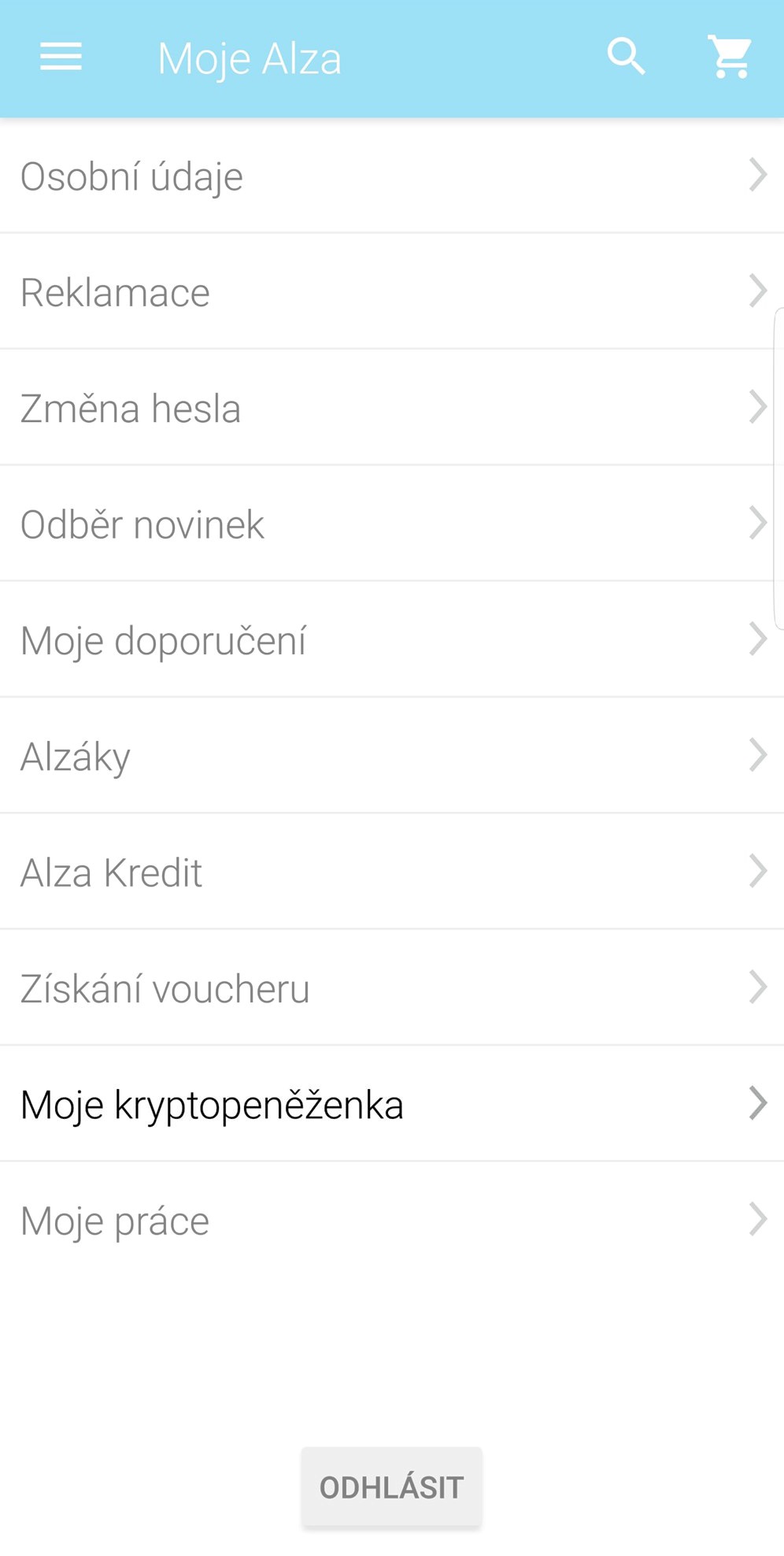The image size is (784, 1556).
Task: Select Změna hesla option
Action: pyautogui.click(x=392, y=408)
